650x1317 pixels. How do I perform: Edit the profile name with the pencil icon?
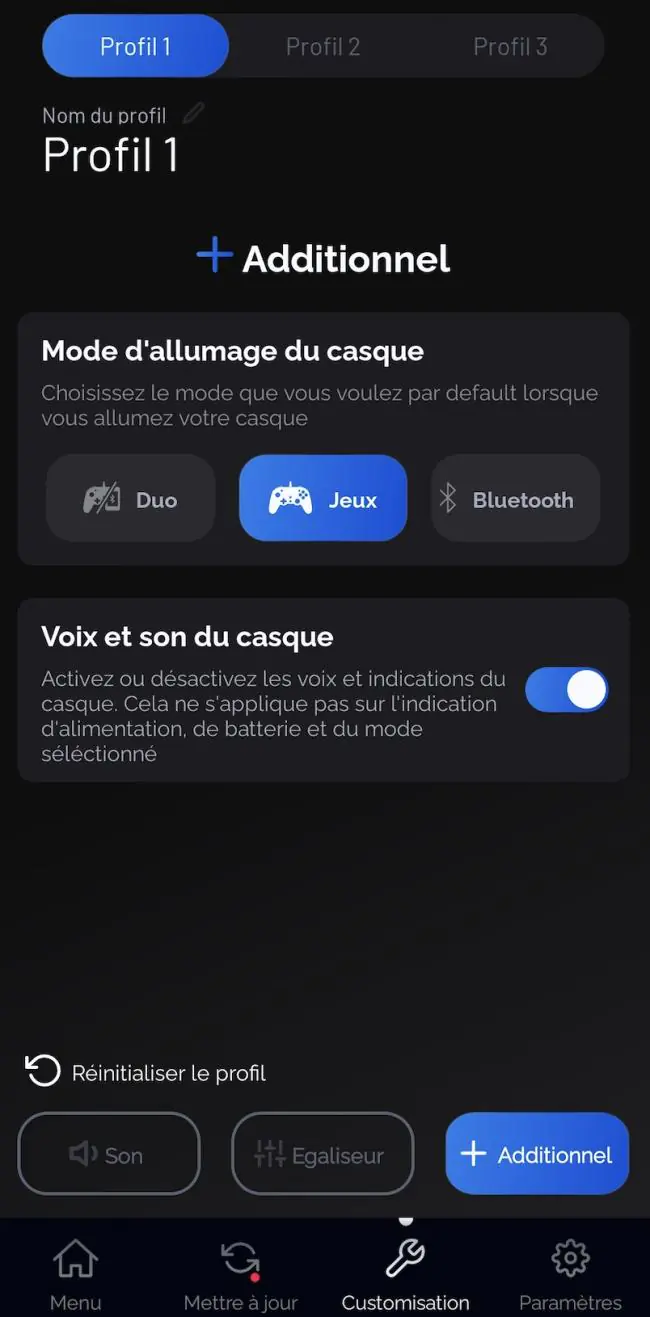(194, 113)
